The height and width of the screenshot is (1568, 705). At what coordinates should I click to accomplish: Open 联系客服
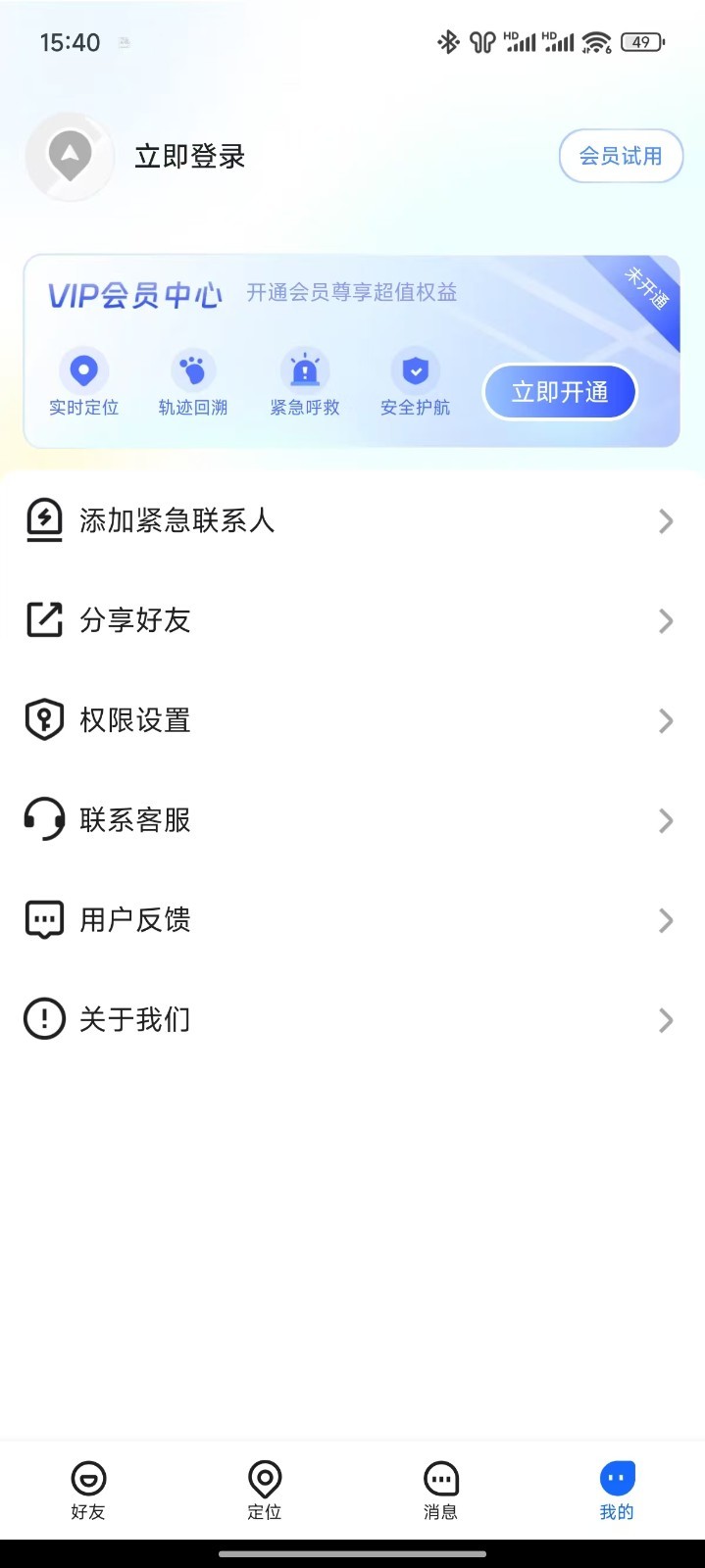tap(352, 820)
